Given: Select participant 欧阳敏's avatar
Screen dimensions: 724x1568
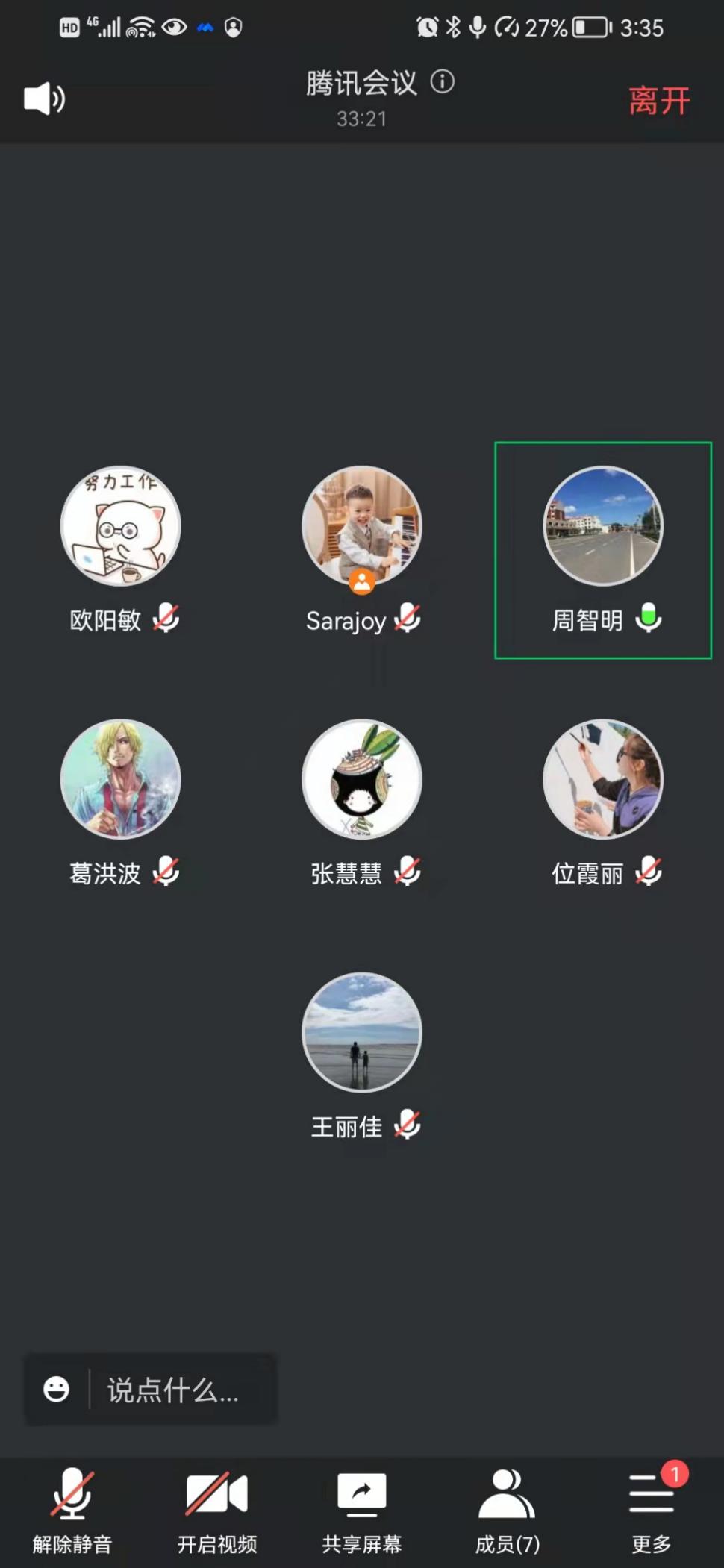Looking at the screenshot, I should (120, 526).
